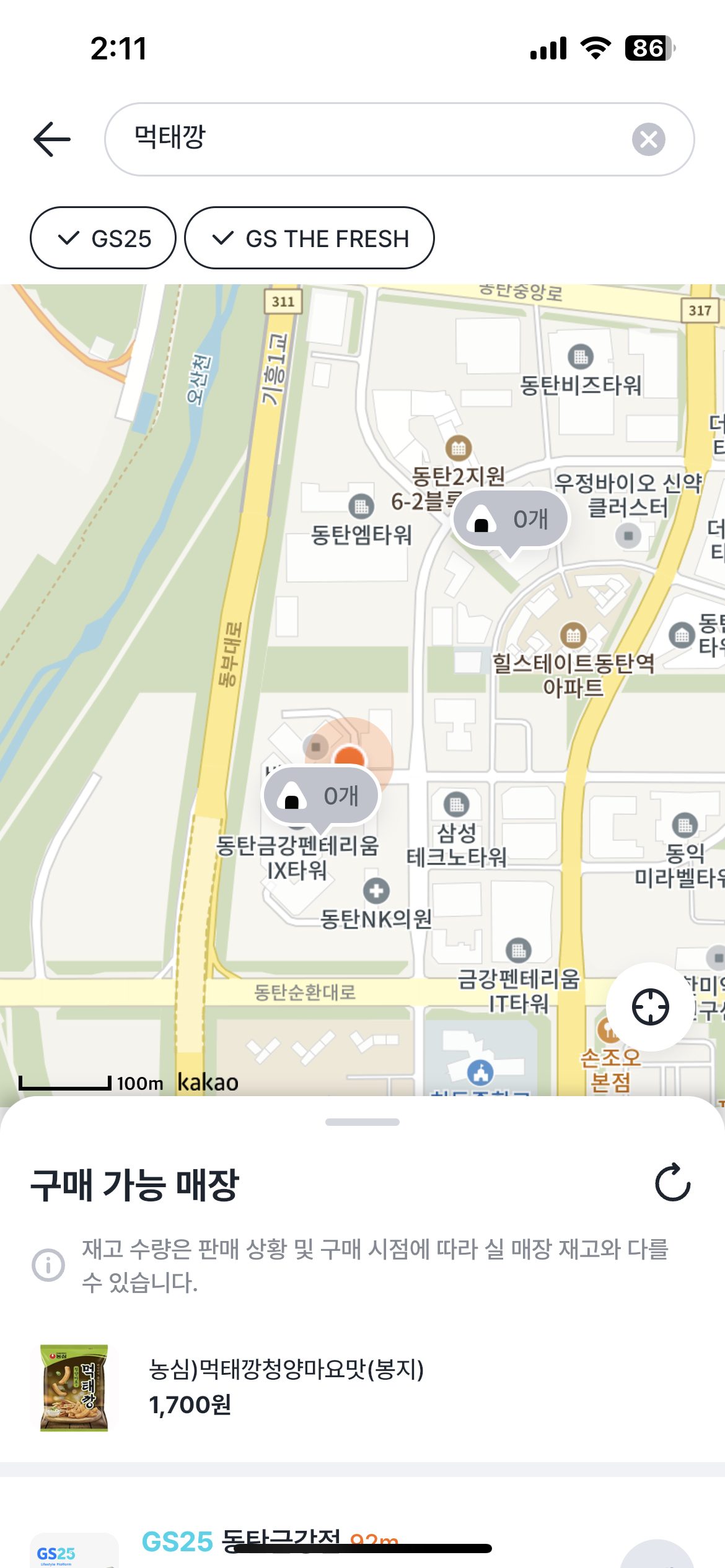Screen dimensions: 725x1568
Task: Toggle the GS25 store filter
Action: 102,238
